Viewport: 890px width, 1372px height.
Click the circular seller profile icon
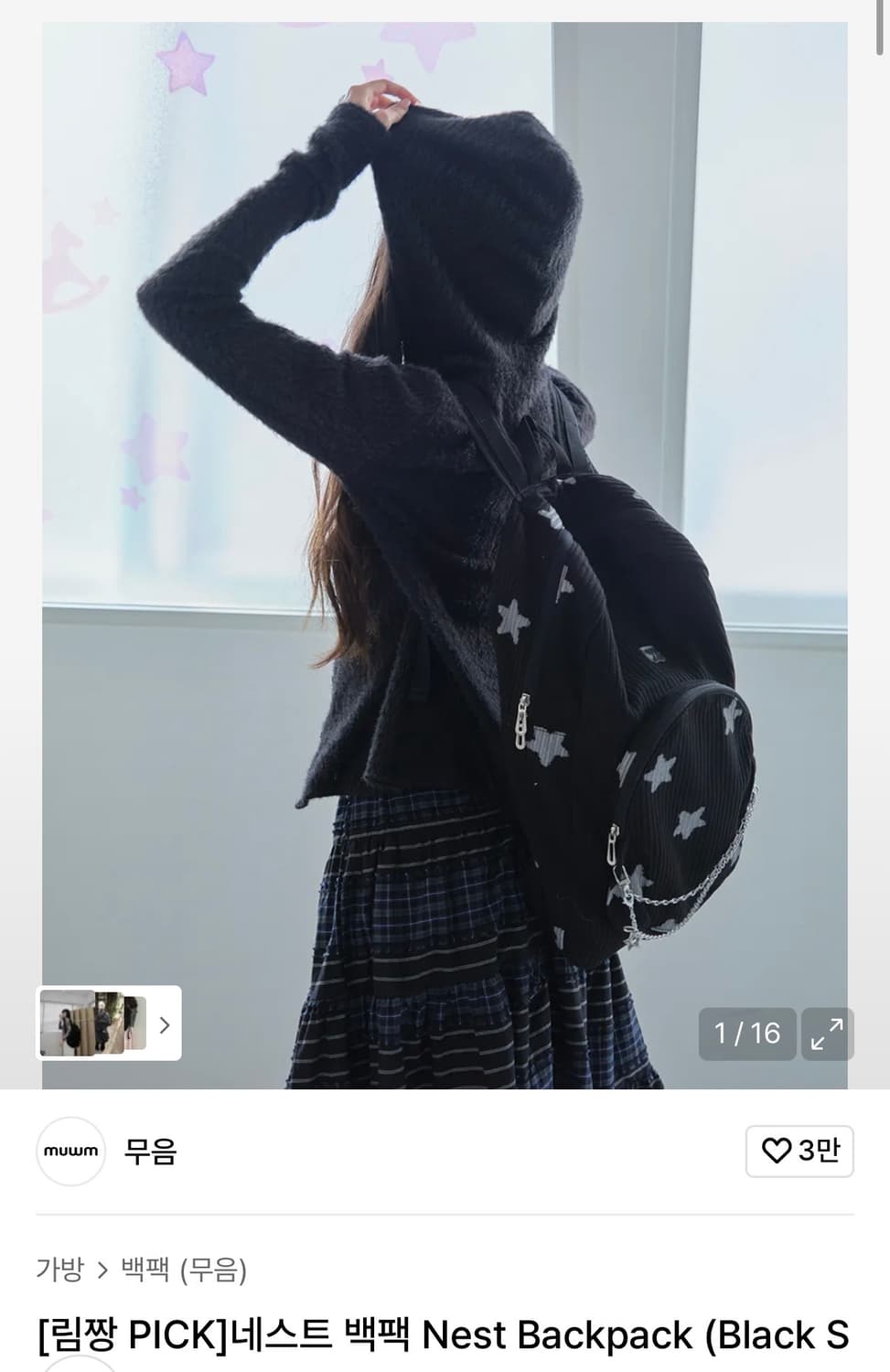[x=70, y=1152]
